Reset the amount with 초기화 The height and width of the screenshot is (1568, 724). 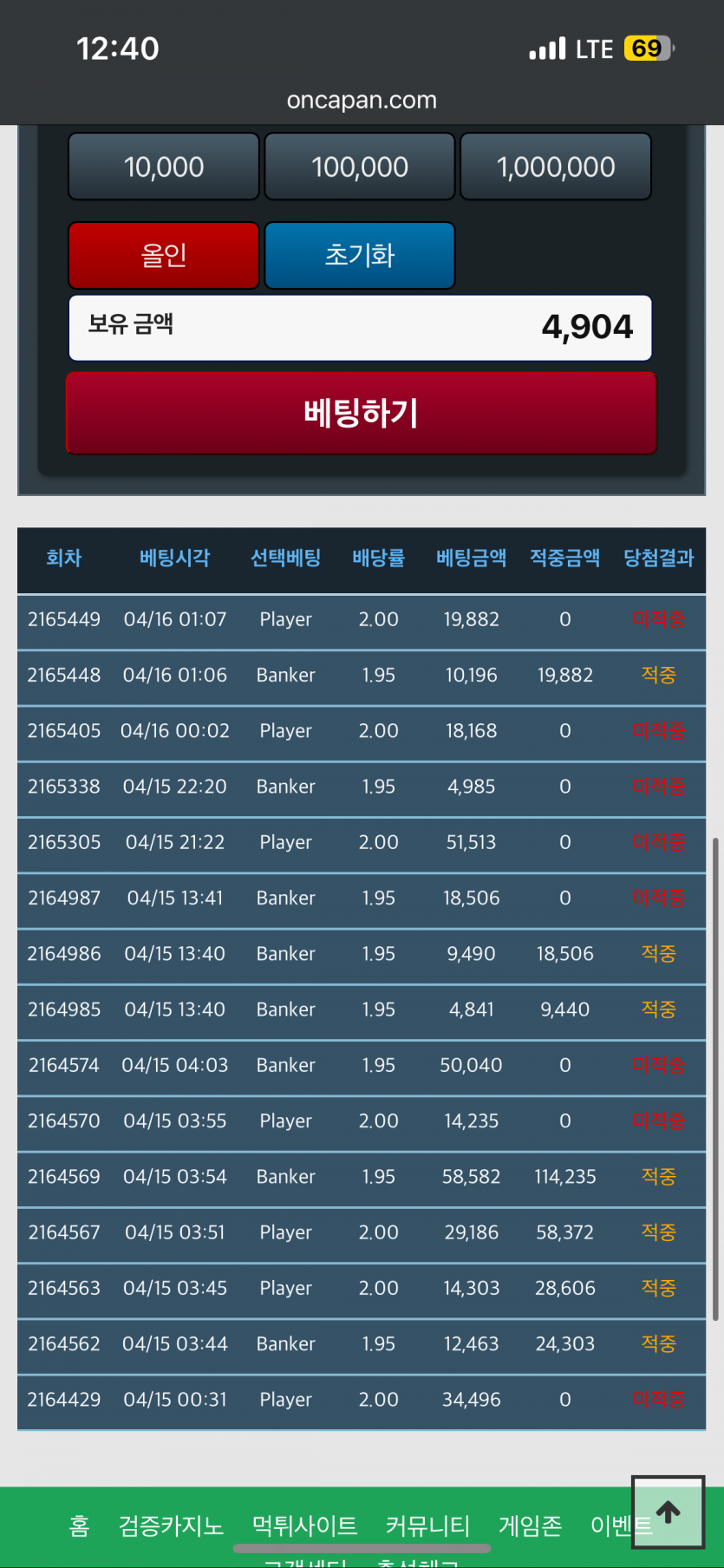(x=360, y=255)
